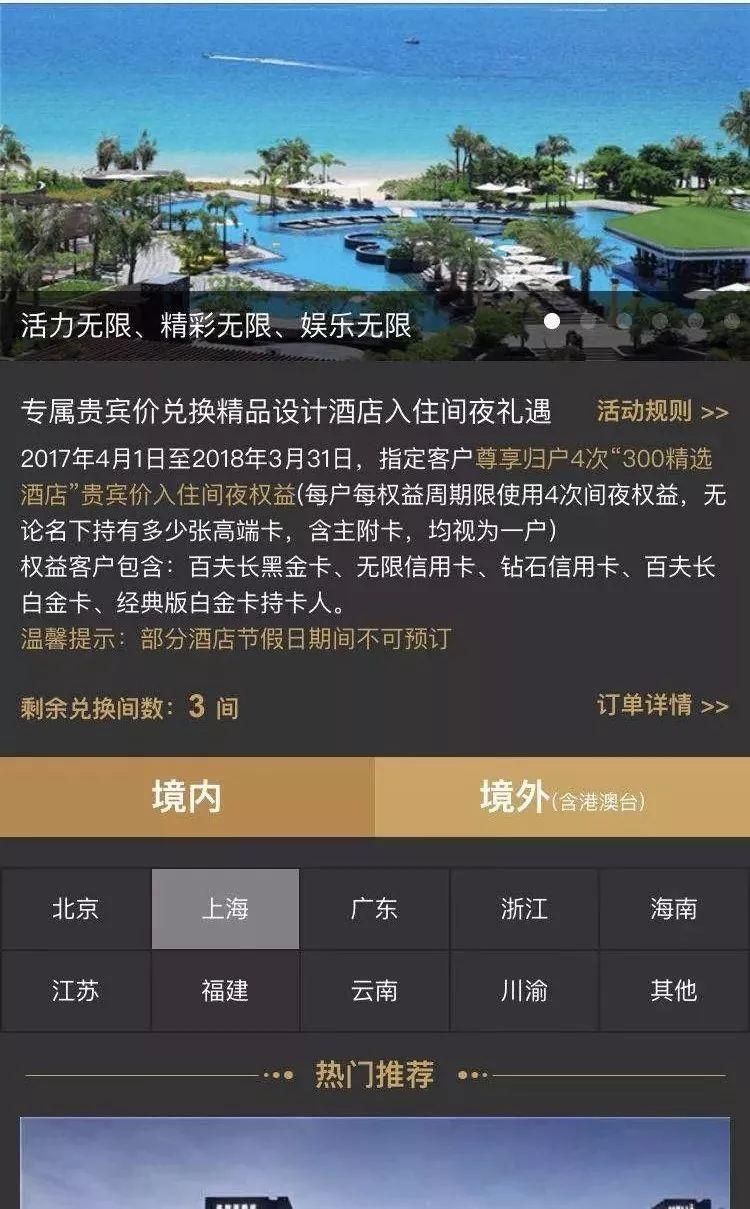
Task: Open 活动规则 activity rules link
Action: pos(662,411)
